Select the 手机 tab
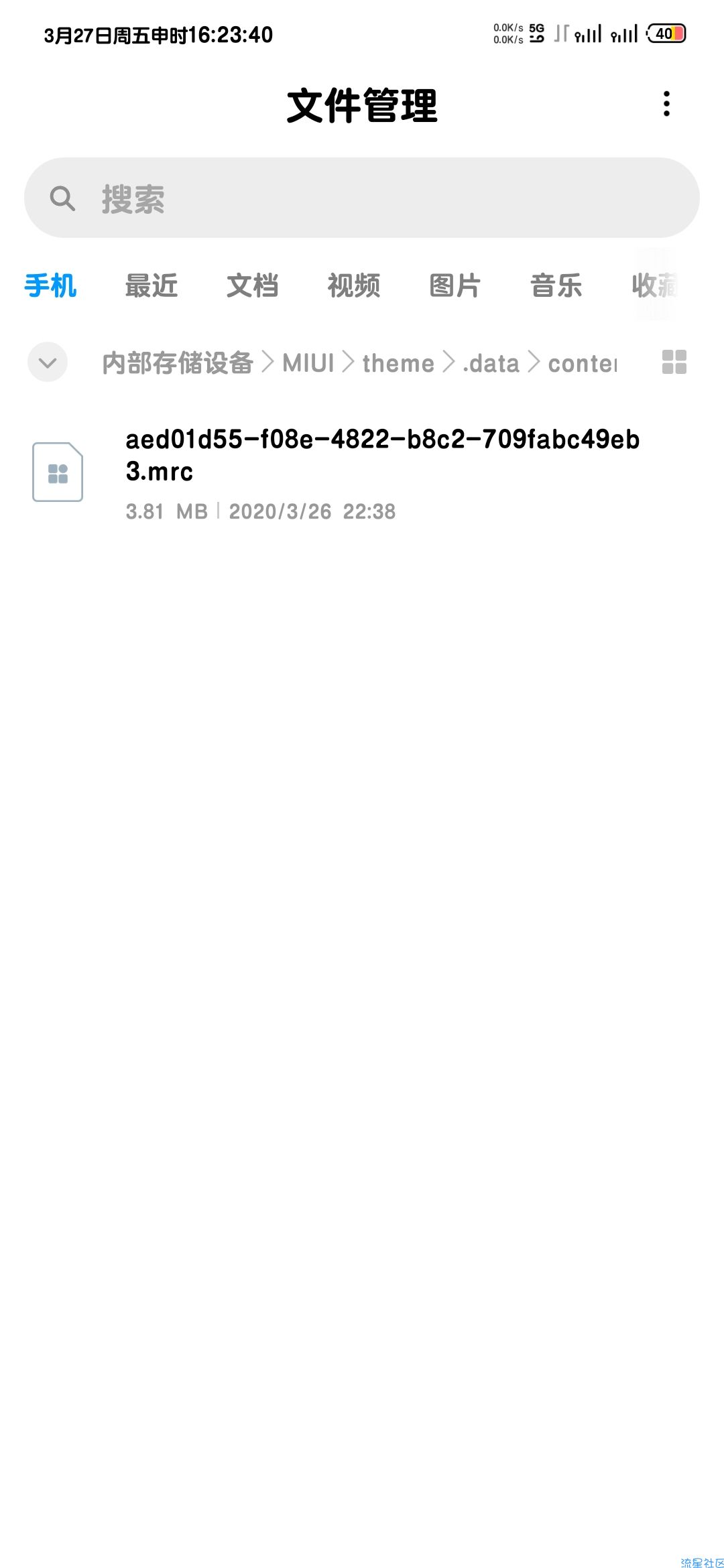The image size is (724, 1568). (51, 286)
